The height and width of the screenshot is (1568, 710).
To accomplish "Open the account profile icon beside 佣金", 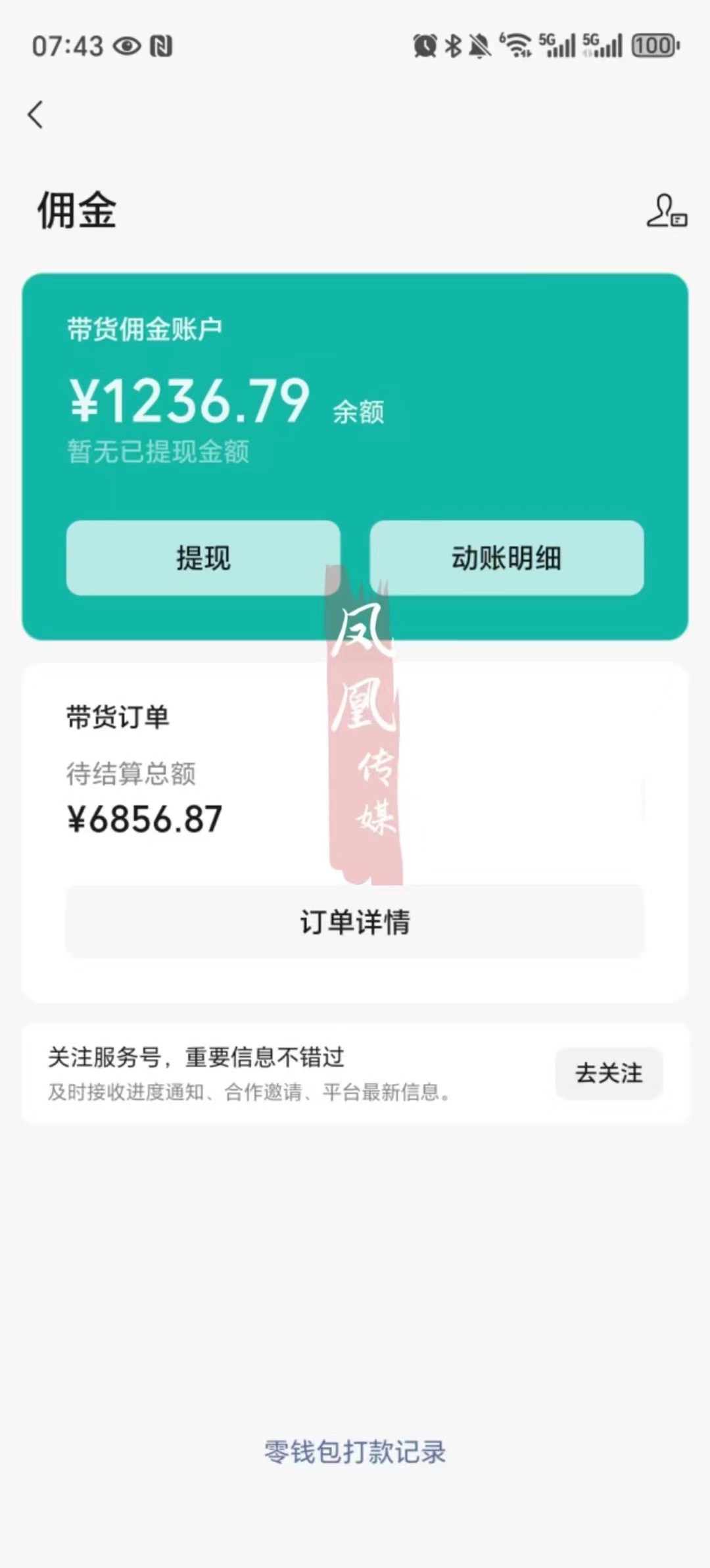I will point(667,211).
